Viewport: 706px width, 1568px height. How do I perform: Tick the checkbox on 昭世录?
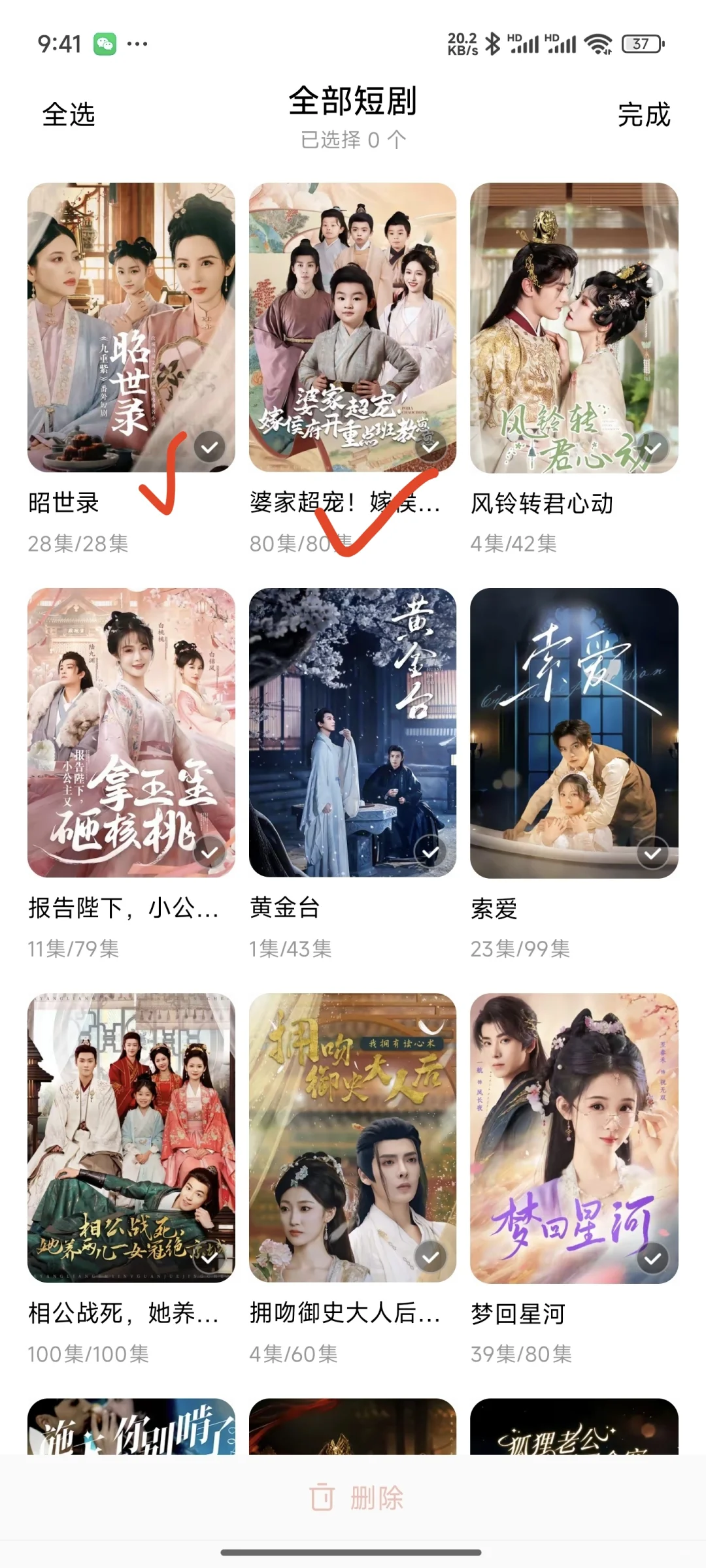209,448
